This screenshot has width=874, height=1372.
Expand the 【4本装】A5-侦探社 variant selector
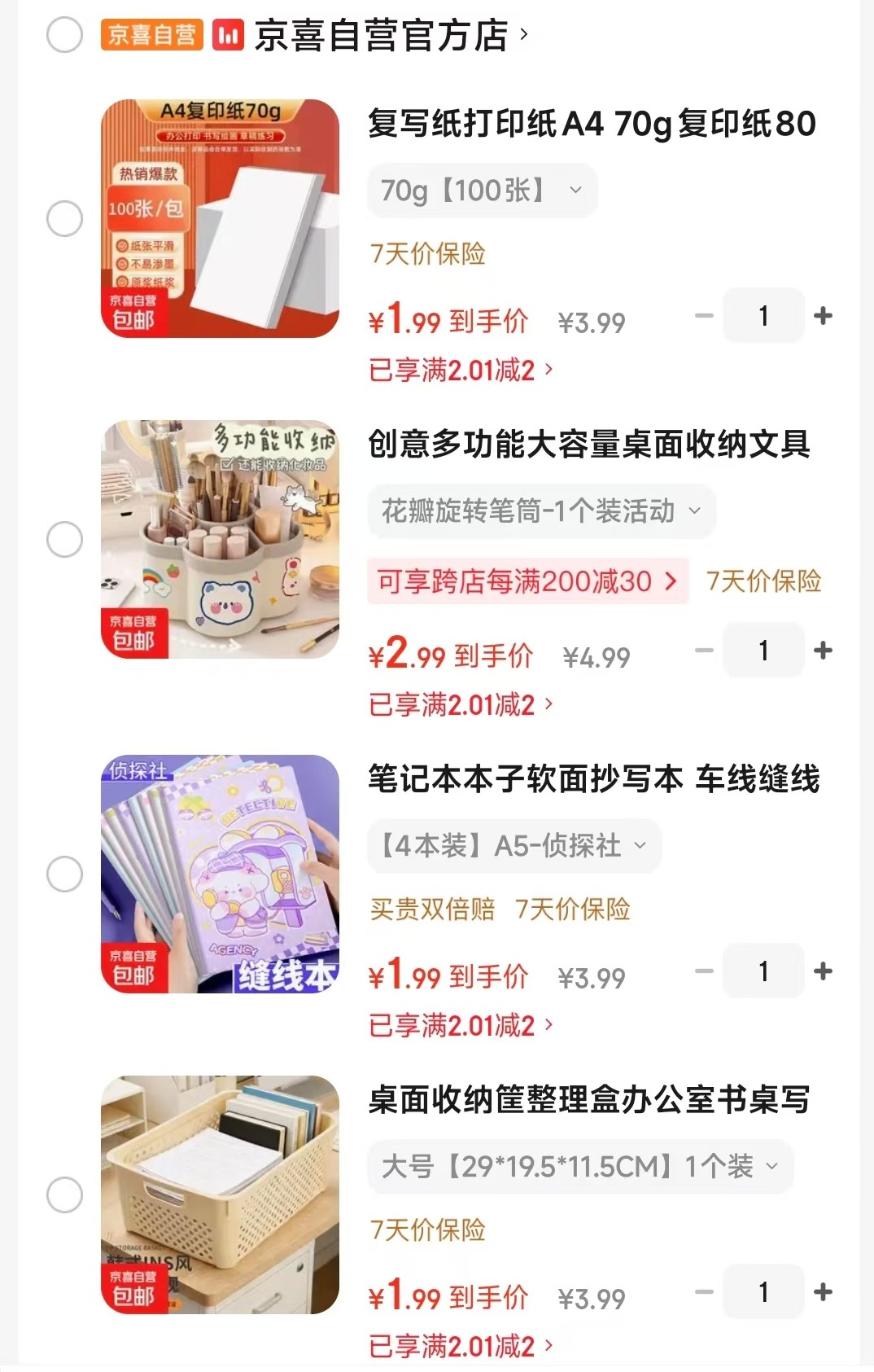513,846
